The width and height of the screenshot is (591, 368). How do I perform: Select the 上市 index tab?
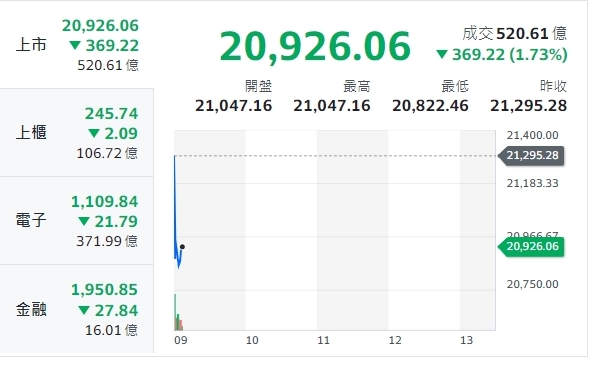point(77,45)
